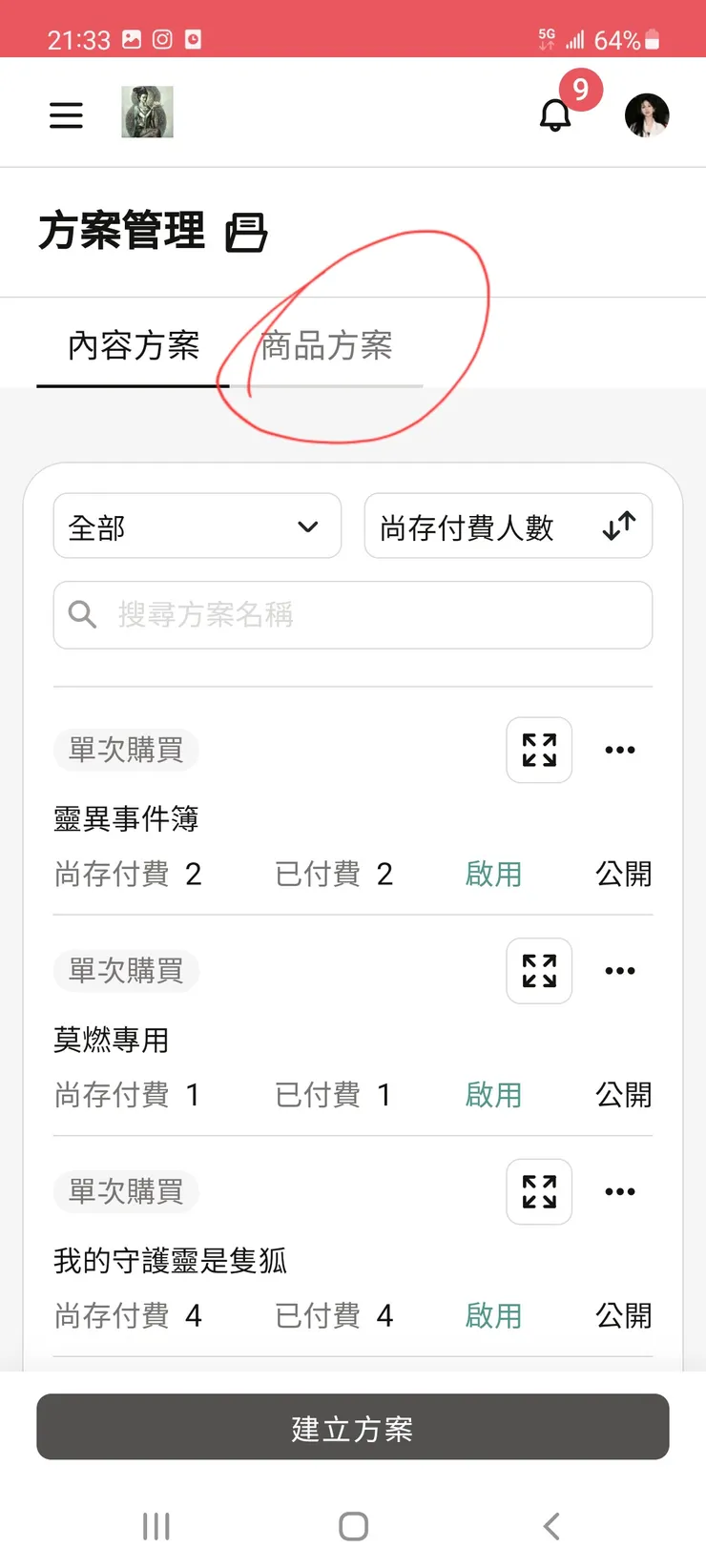The height and width of the screenshot is (1568, 706).
Task: Open your profile avatar at top right
Action: pos(646,114)
